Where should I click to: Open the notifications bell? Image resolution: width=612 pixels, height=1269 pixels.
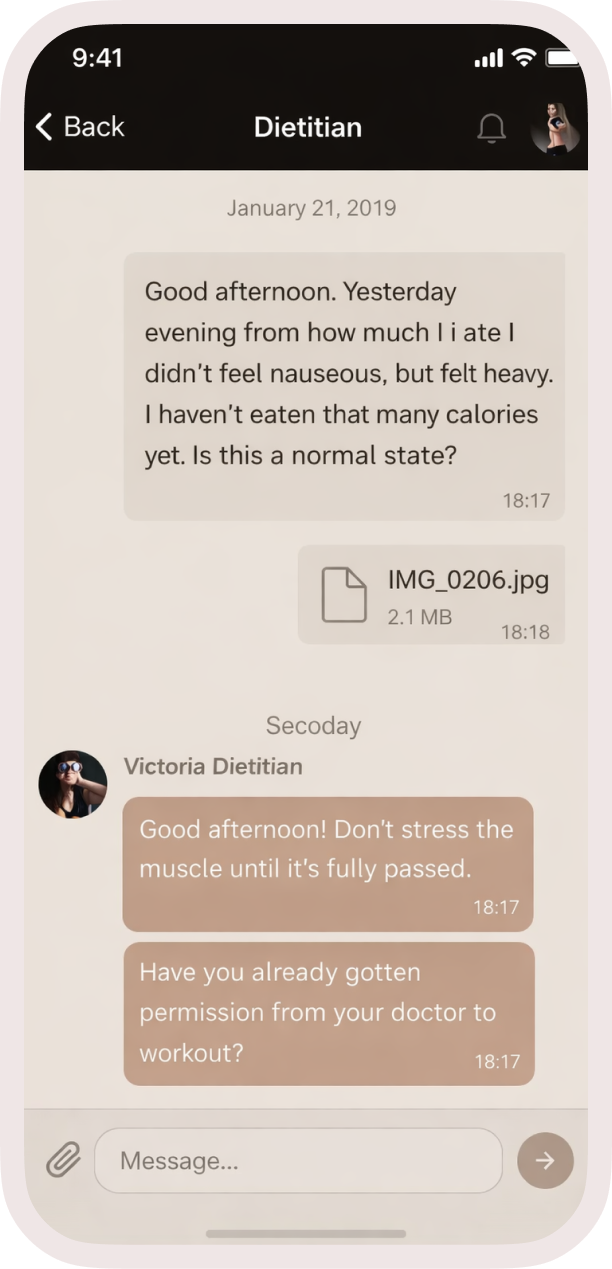[491, 128]
